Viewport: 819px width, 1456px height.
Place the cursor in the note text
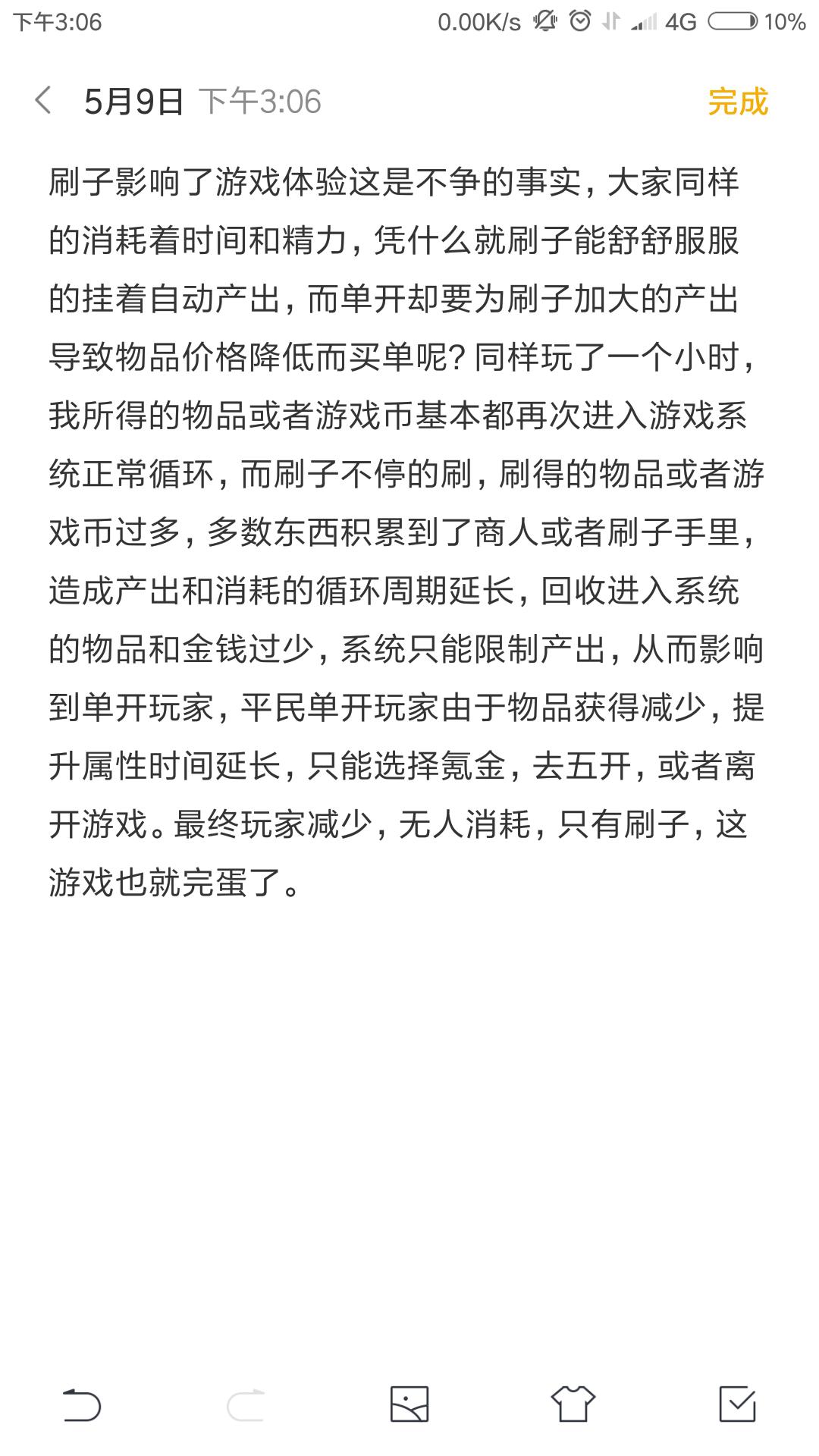point(407,532)
